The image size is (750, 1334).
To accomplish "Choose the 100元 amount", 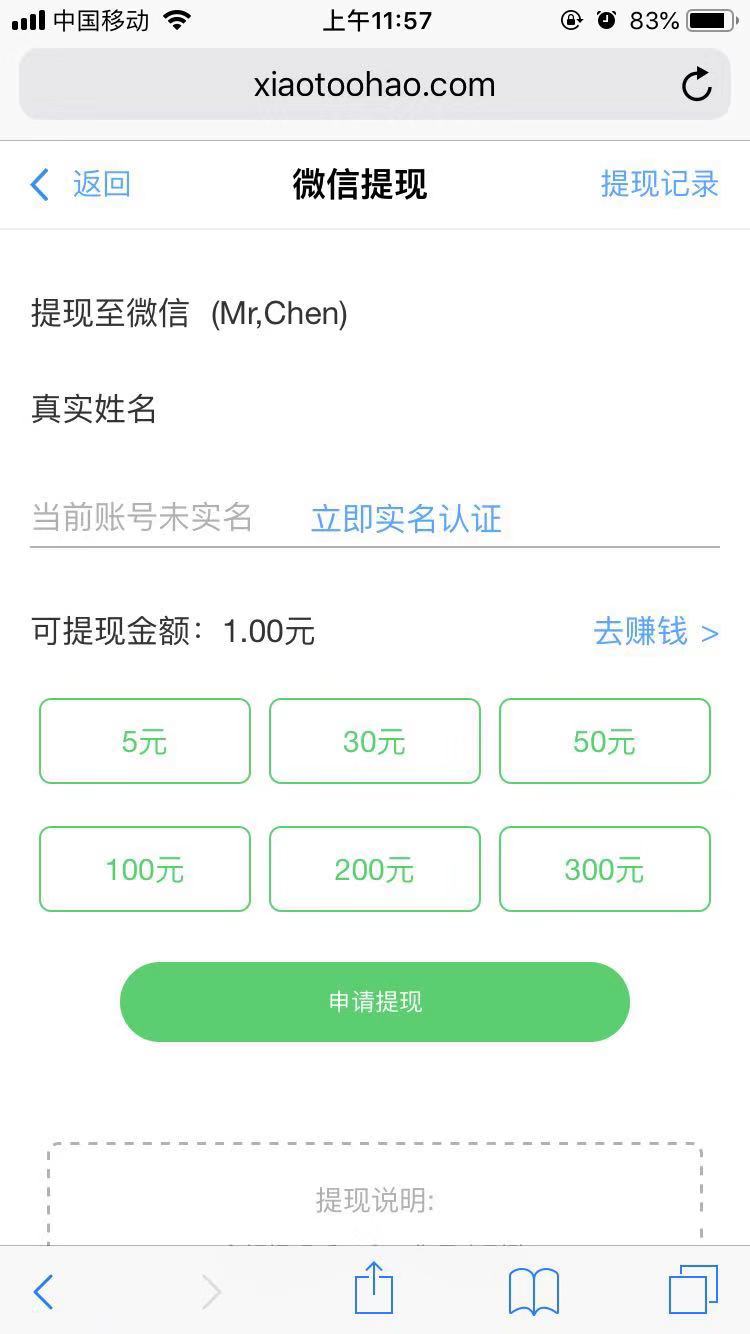I will tap(145, 869).
